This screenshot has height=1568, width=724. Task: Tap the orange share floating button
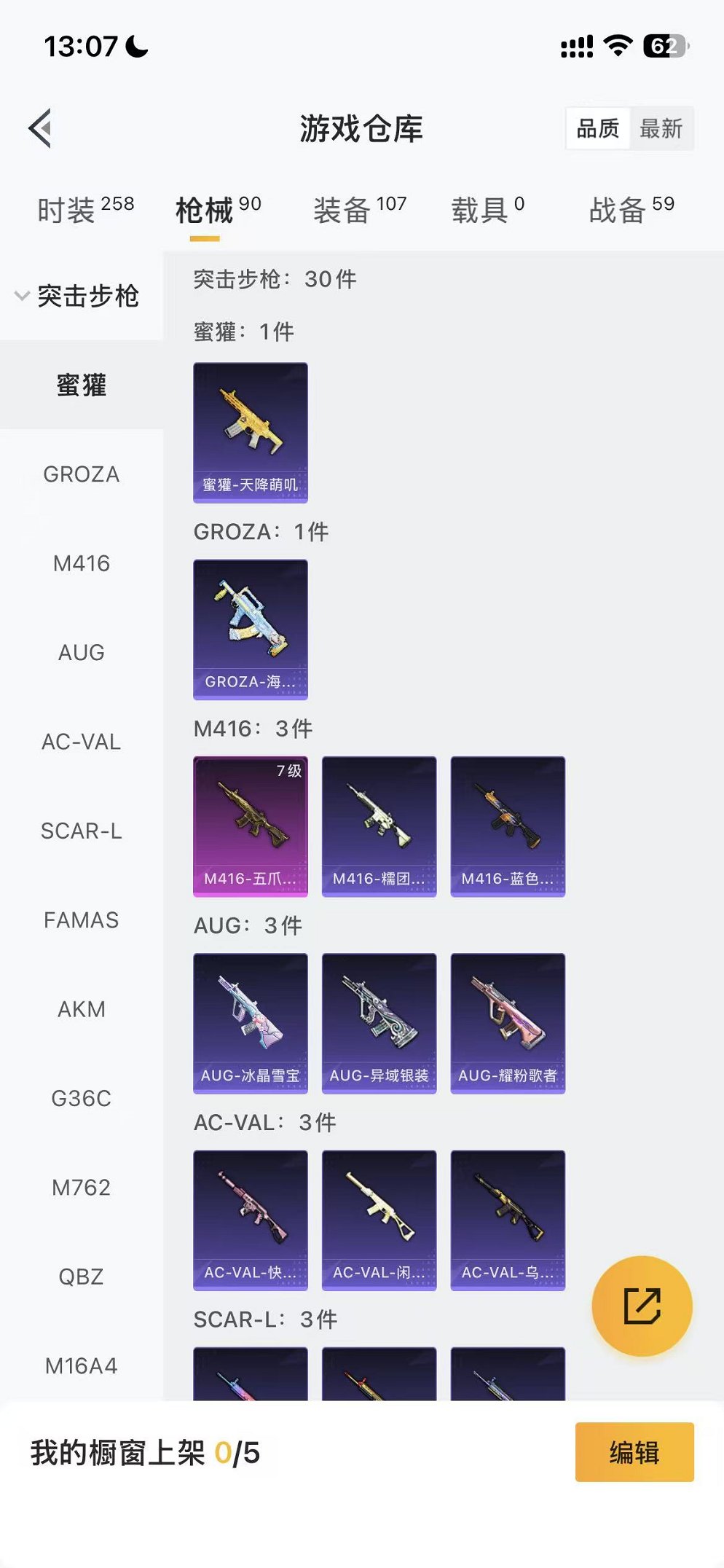[x=642, y=1305]
